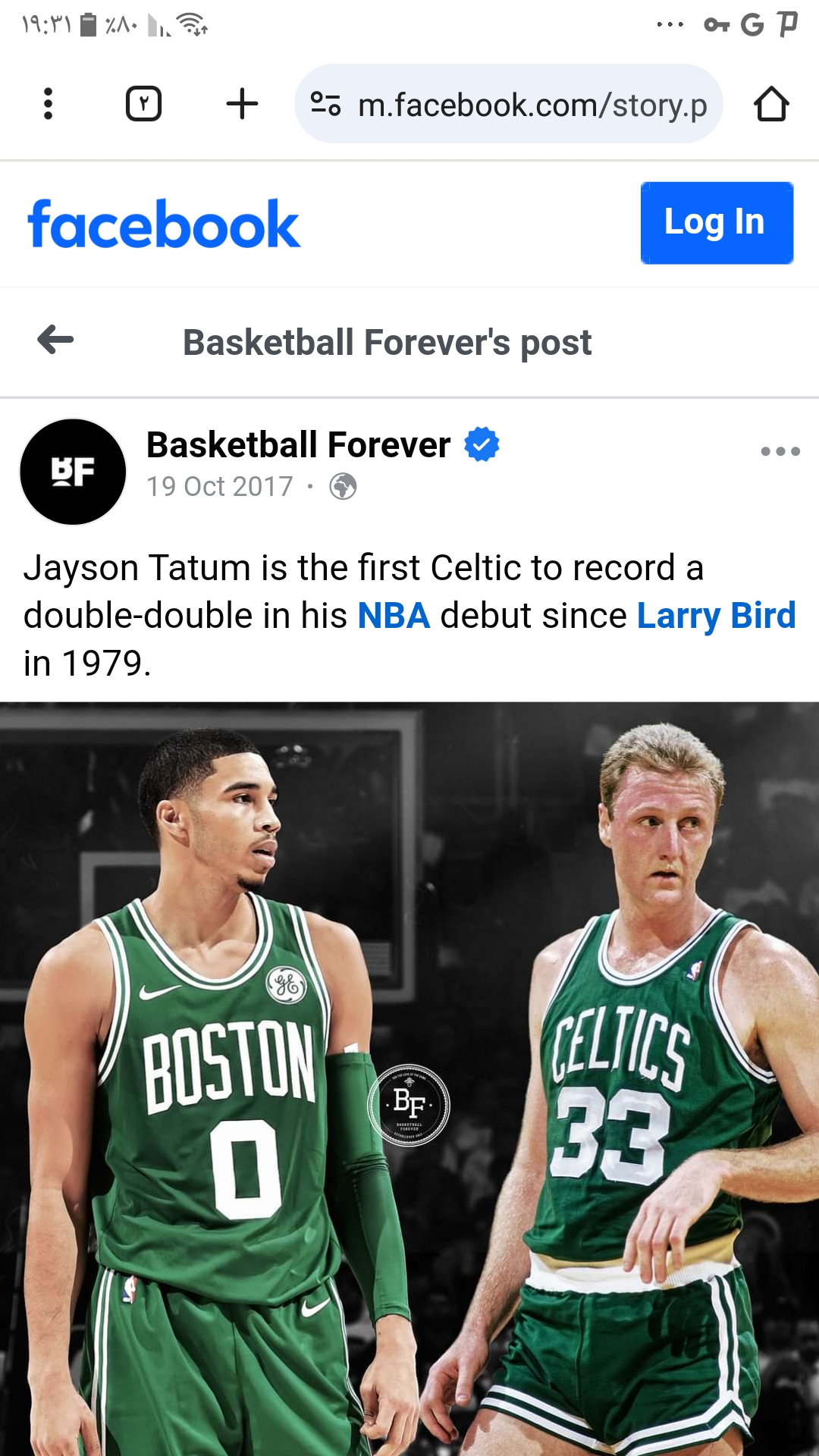View the Tatum and Bird post photo
Screen dimensions: 819x1456
click(x=409, y=1078)
